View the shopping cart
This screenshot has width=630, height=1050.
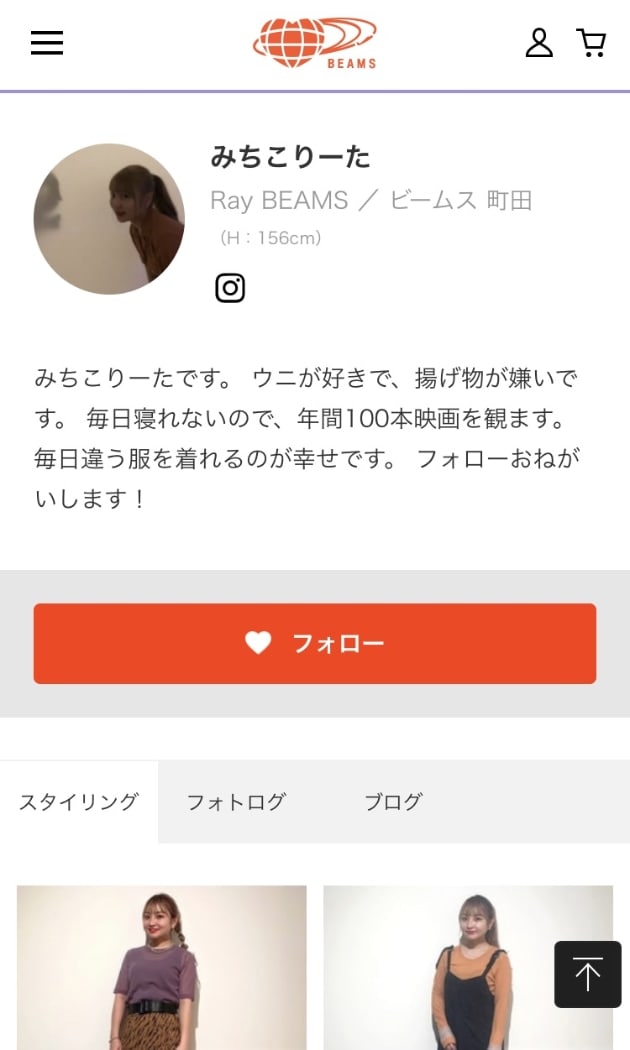591,43
